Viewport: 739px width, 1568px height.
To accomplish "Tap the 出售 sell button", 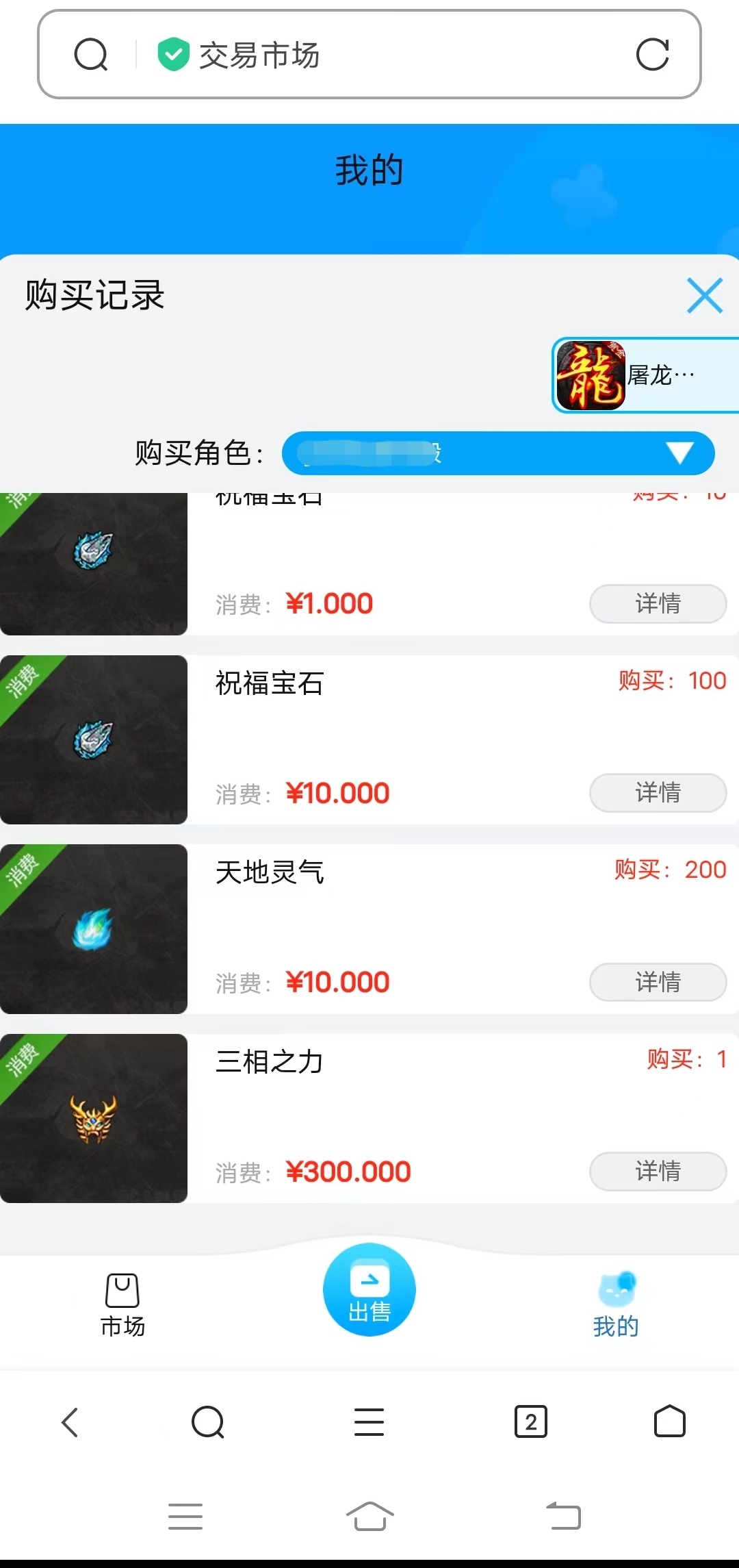I will coord(369,1290).
